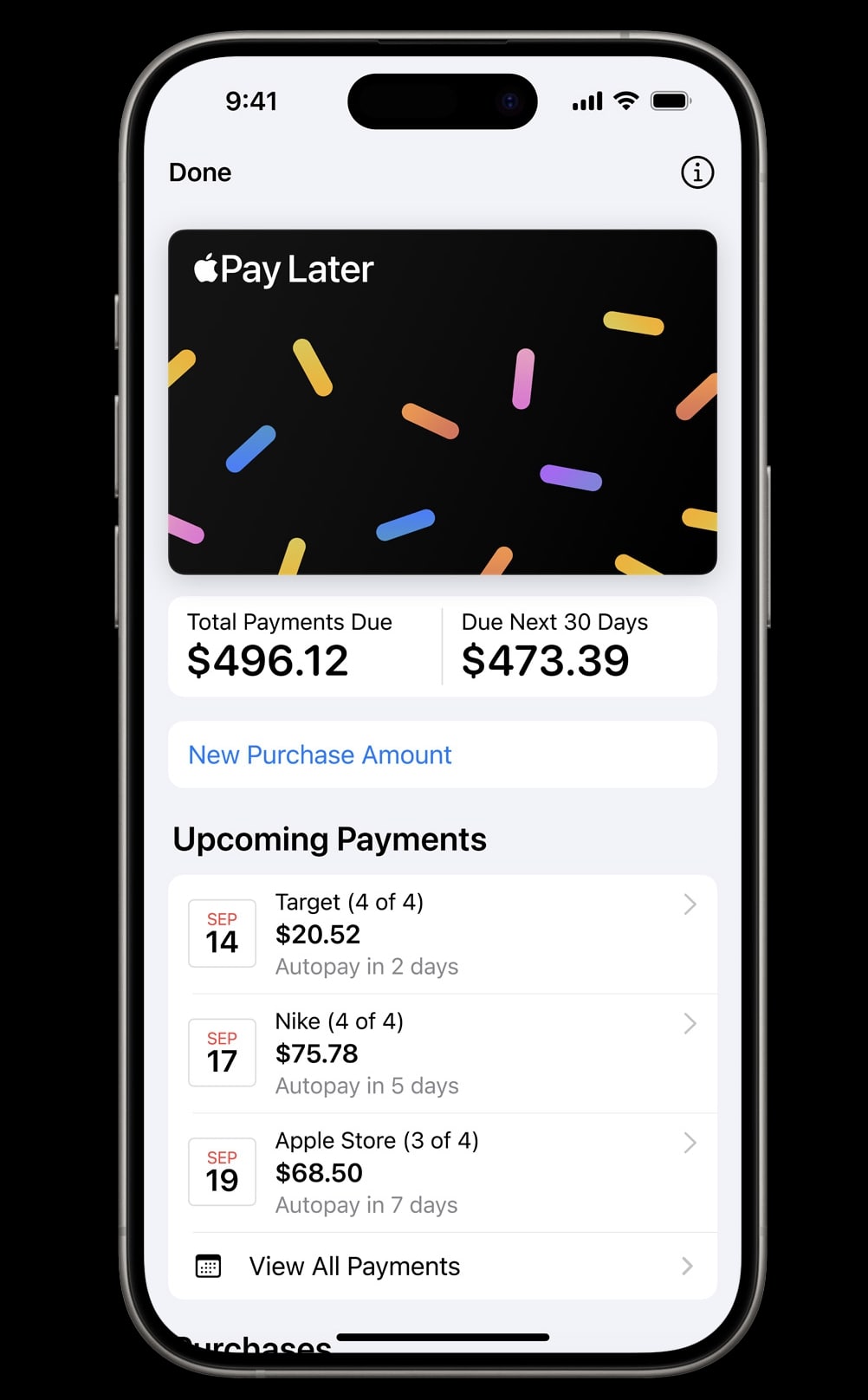Select New Purchase Amount
The height and width of the screenshot is (1400, 868).
coord(321,755)
